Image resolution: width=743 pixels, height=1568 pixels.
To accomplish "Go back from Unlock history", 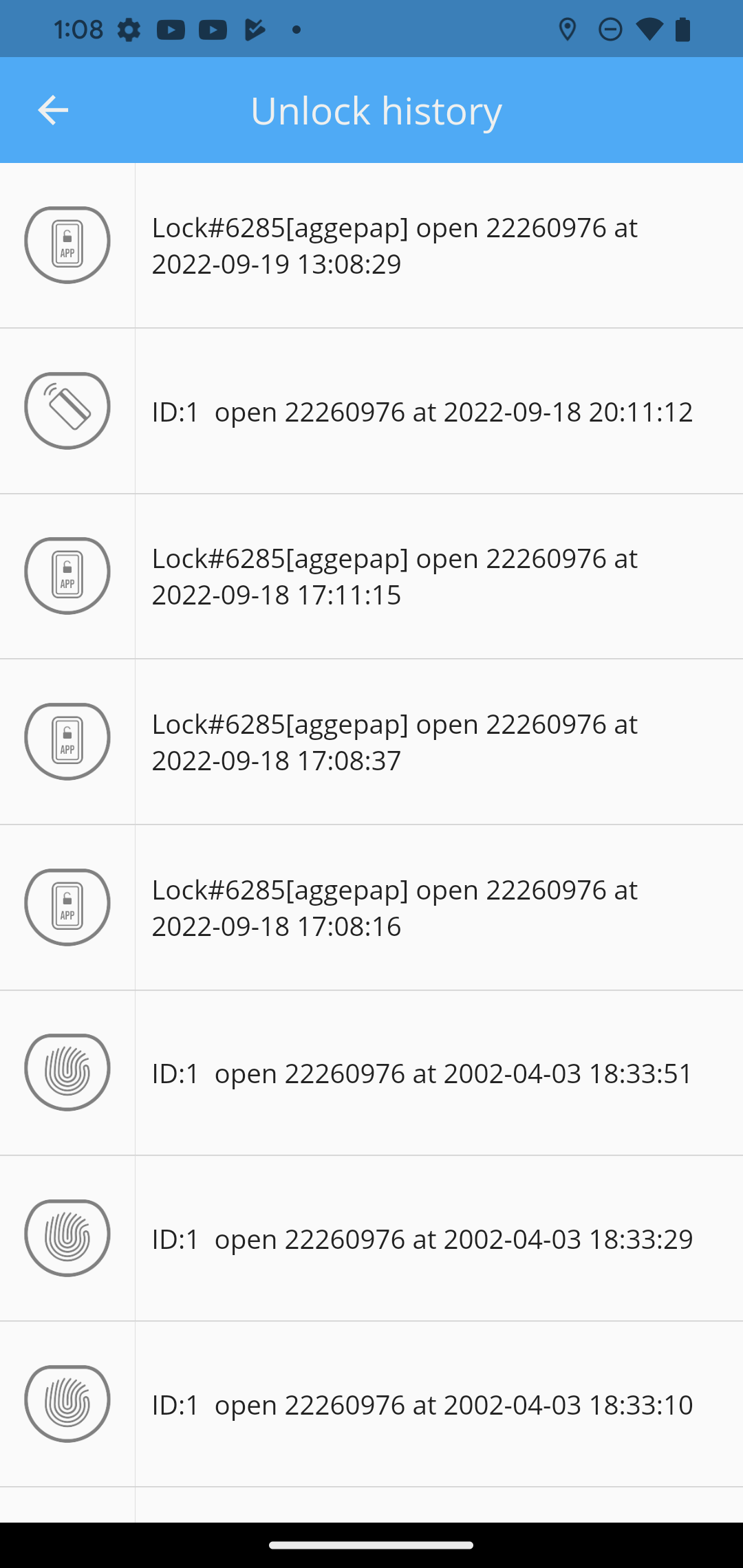I will click(53, 110).
